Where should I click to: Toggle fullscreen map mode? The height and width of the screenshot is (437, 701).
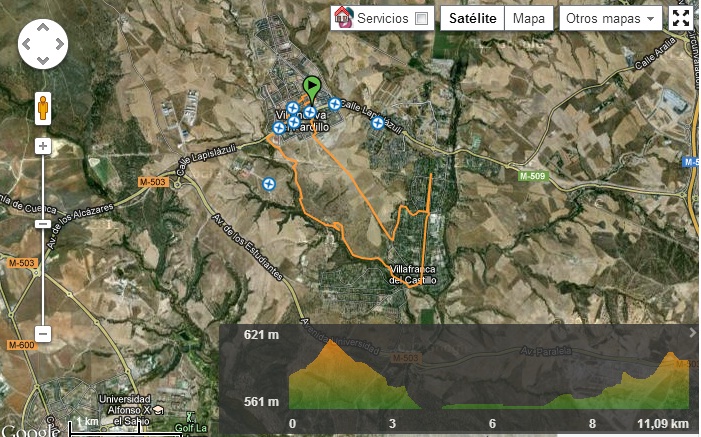[x=681, y=18]
